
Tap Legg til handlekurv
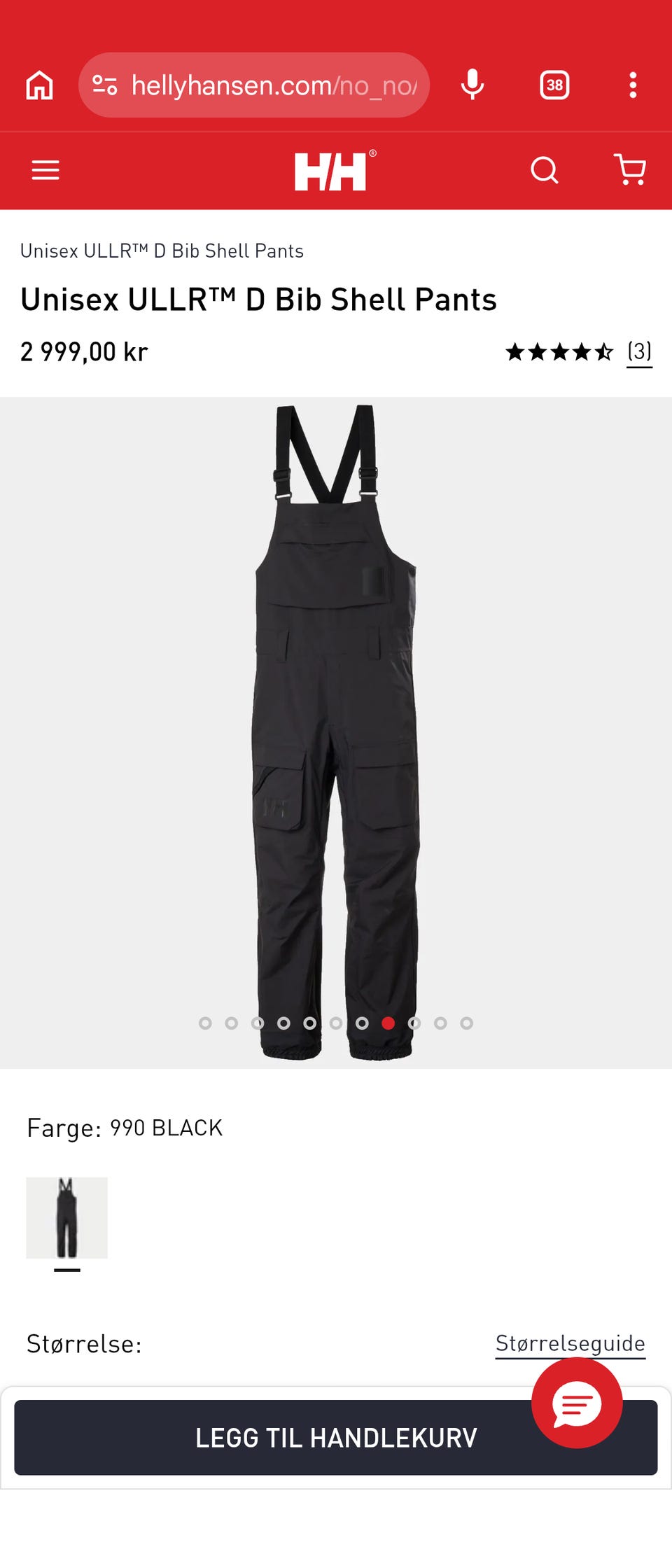tap(280, 1438)
